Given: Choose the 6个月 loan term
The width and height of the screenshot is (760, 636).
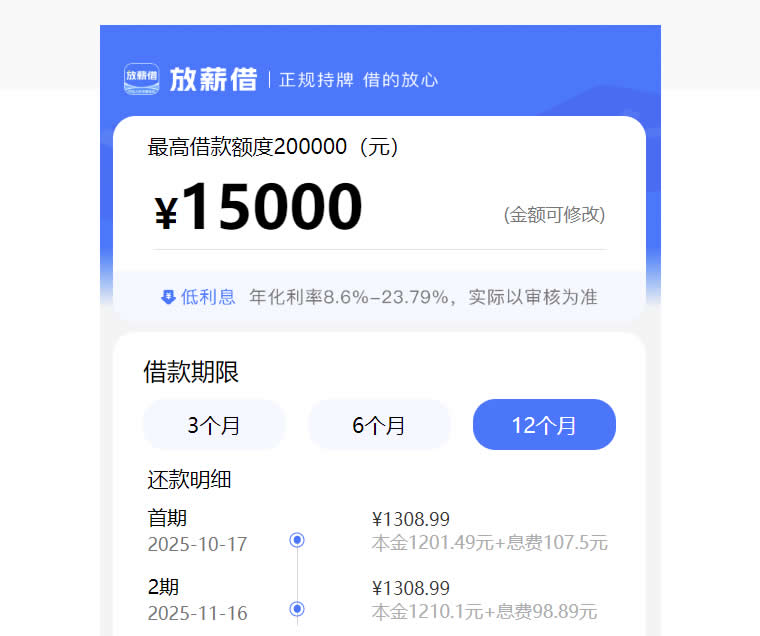Looking at the screenshot, I should 379,425.
